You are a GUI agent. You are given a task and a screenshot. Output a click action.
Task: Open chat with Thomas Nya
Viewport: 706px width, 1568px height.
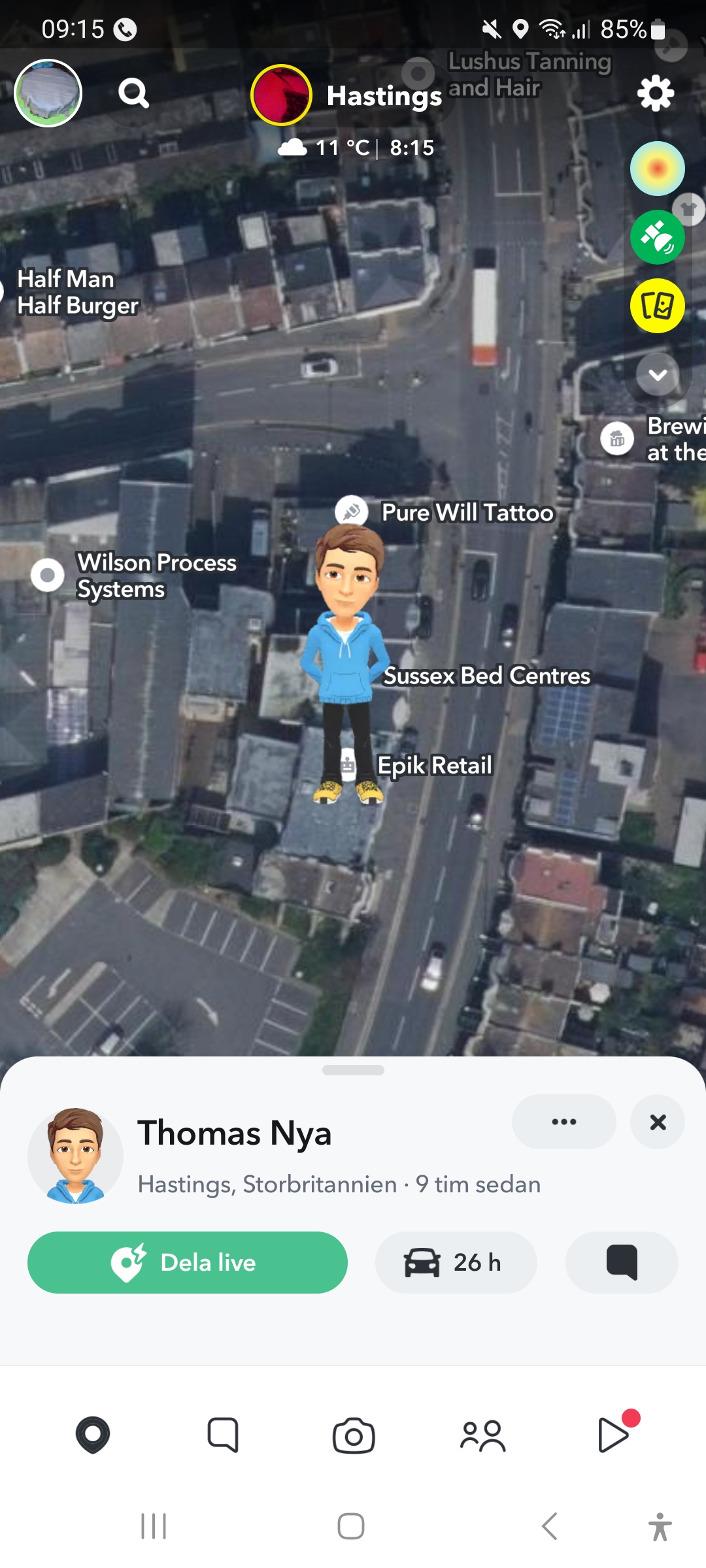622,1262
